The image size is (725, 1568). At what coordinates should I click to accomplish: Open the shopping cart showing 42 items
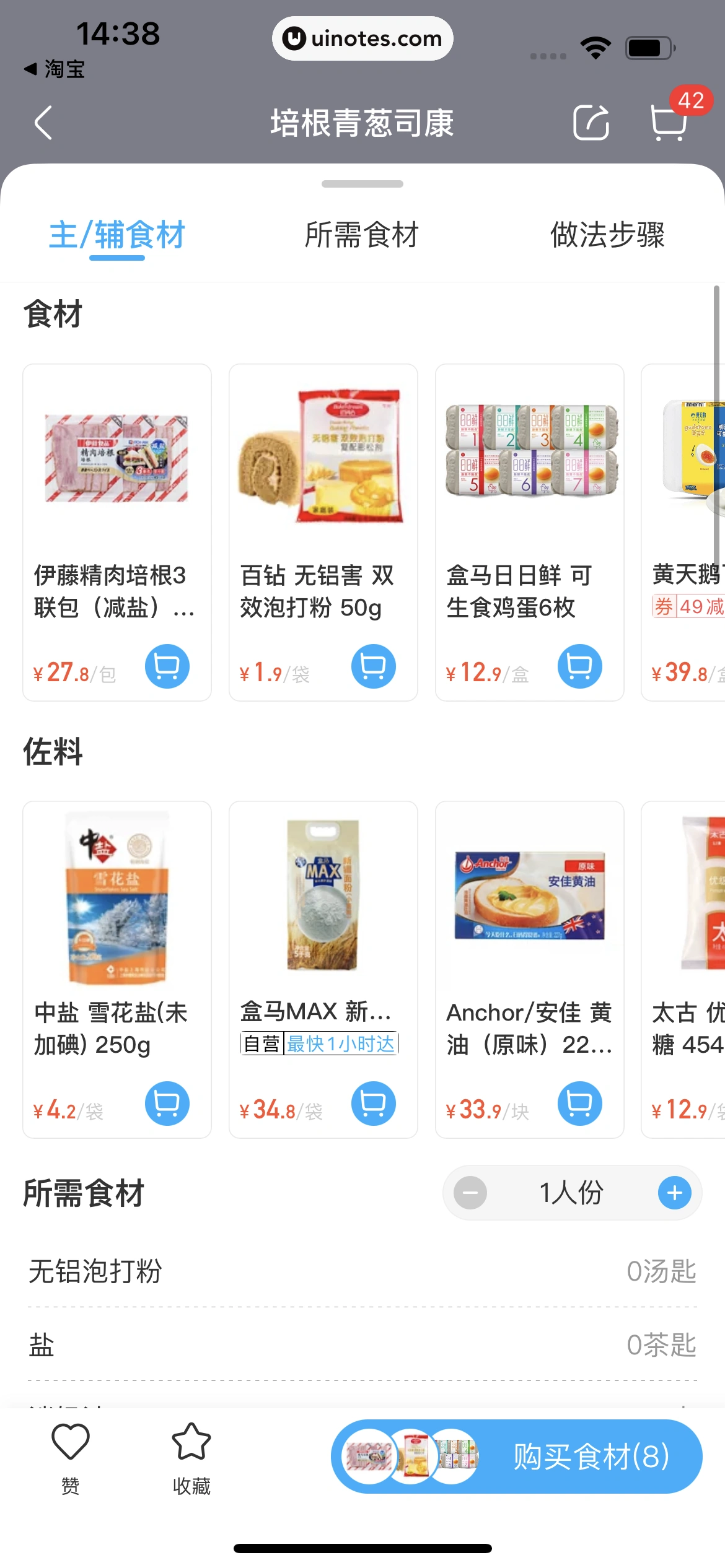coord(669,124)
